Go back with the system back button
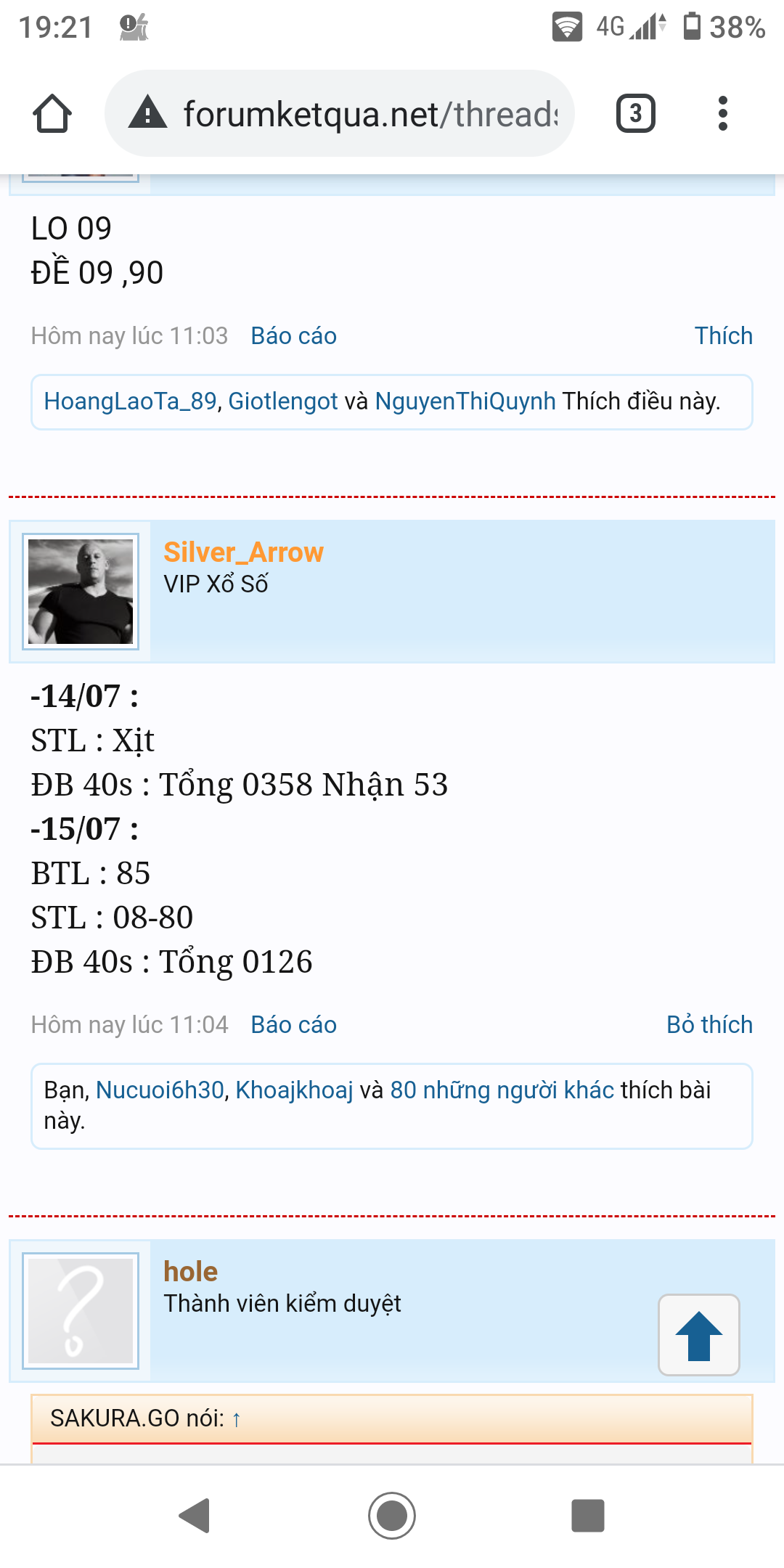The width and height of the screenshot is (784, 1568). (195, 1516)
